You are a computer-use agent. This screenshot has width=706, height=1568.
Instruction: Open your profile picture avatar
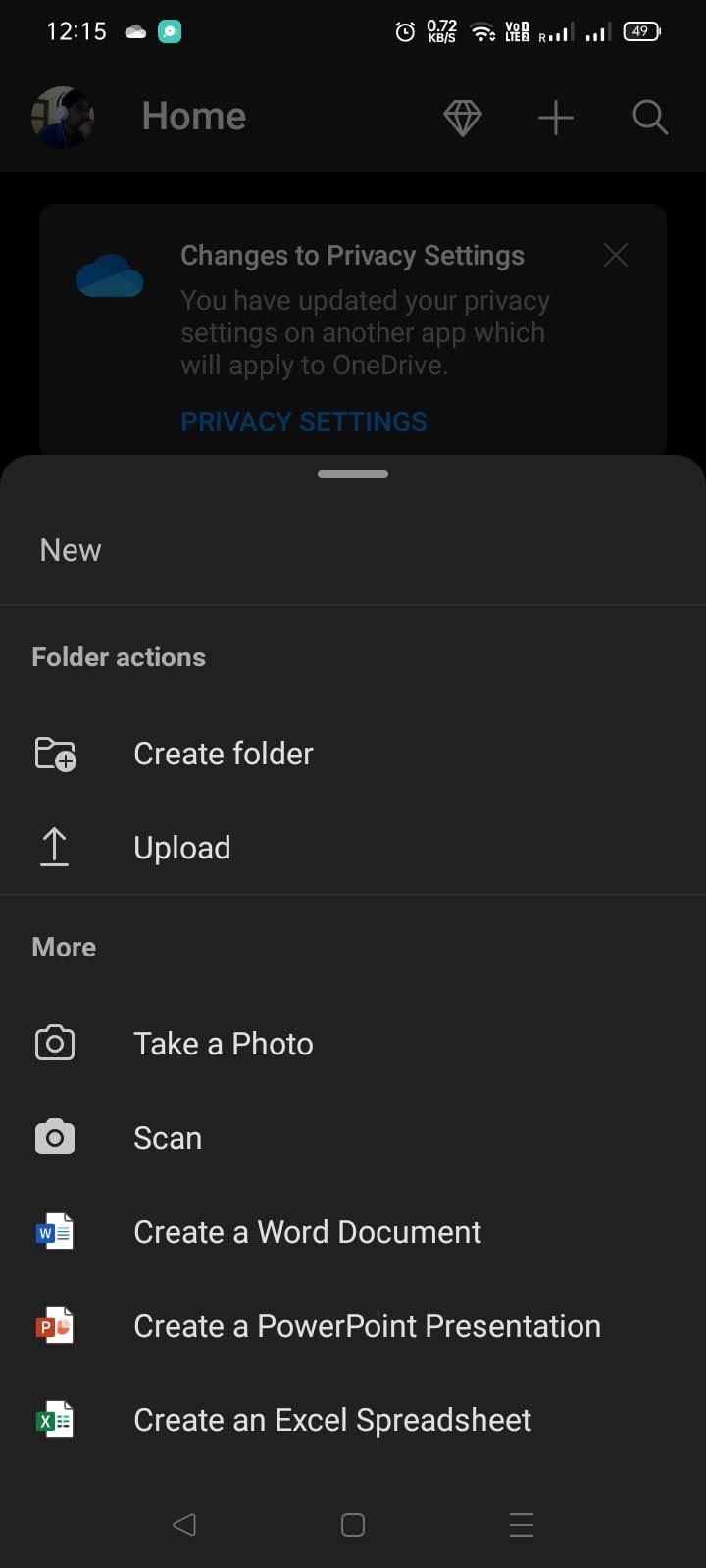(x=62, y=116)
